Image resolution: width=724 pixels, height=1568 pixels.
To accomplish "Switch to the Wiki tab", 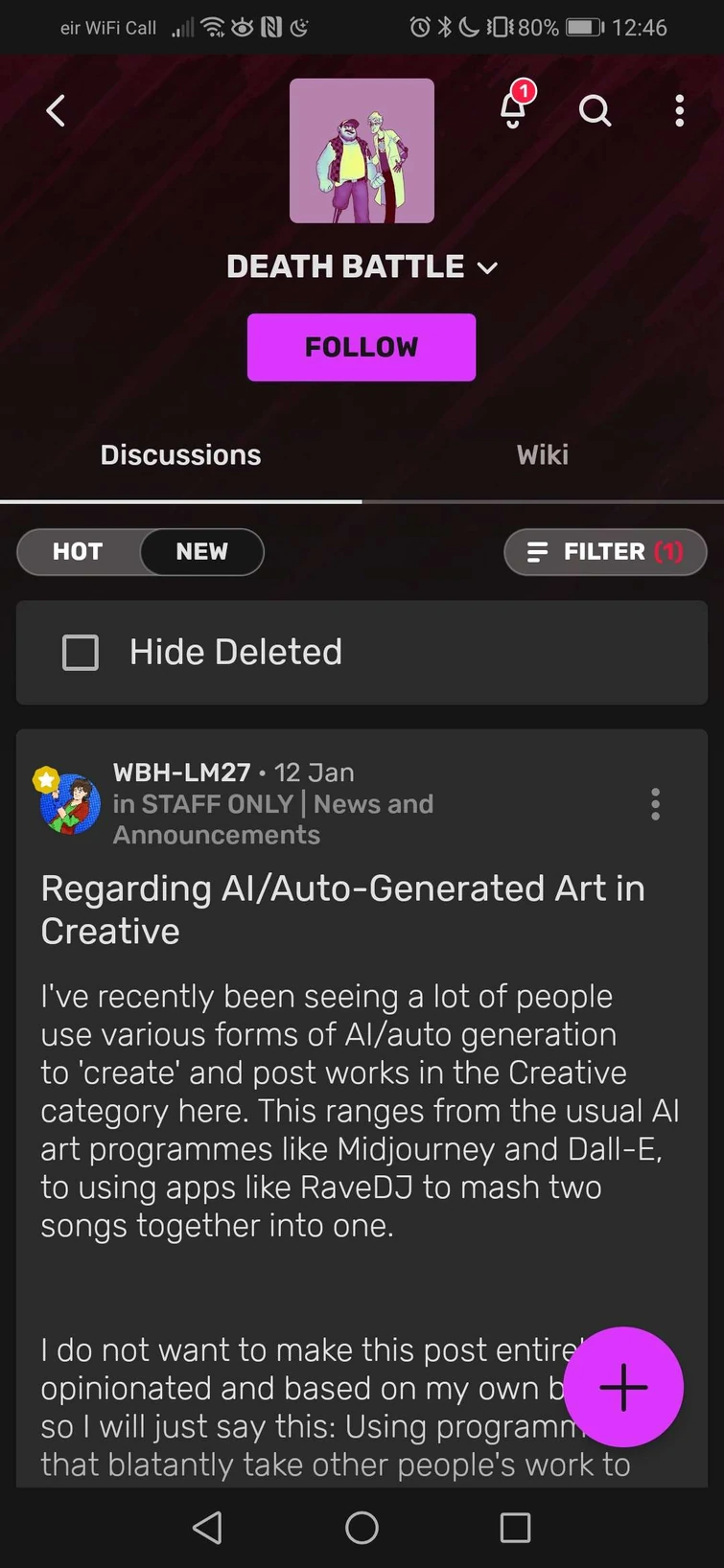I will coord(542,454).
